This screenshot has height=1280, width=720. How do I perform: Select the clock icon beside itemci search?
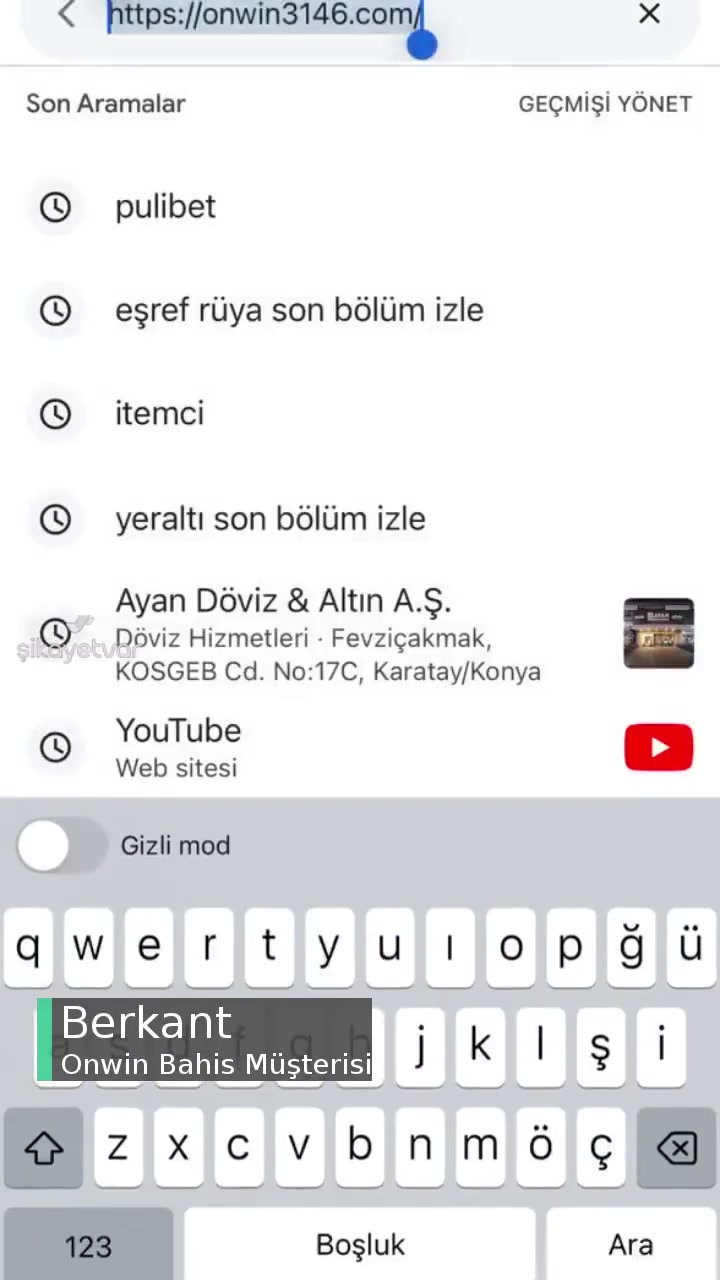pyautogui.click(x=55, y=414)
